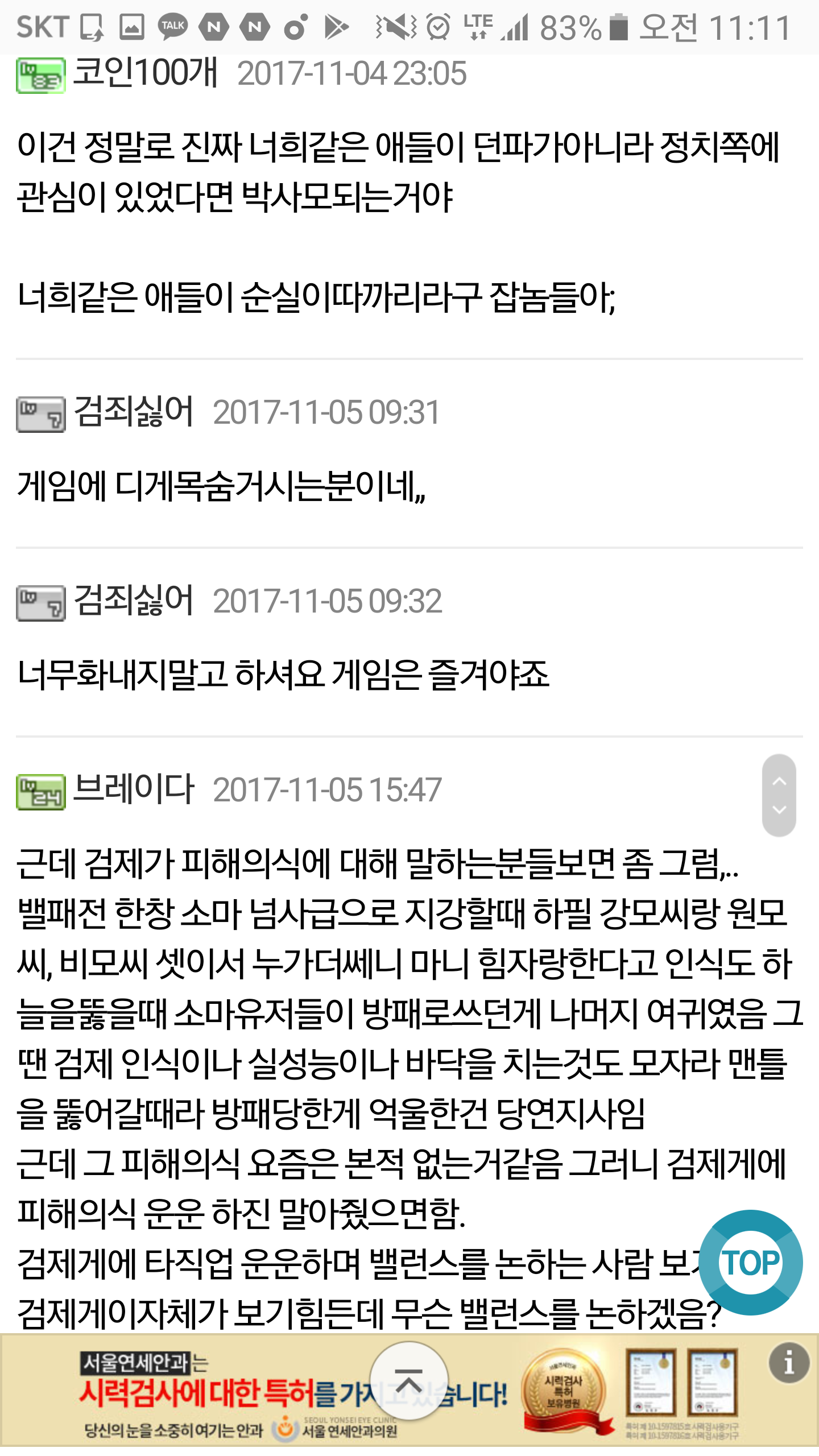819x1456 pixels.
Task: Open the profile of commenter 브레이다
Action: point(134,789)
